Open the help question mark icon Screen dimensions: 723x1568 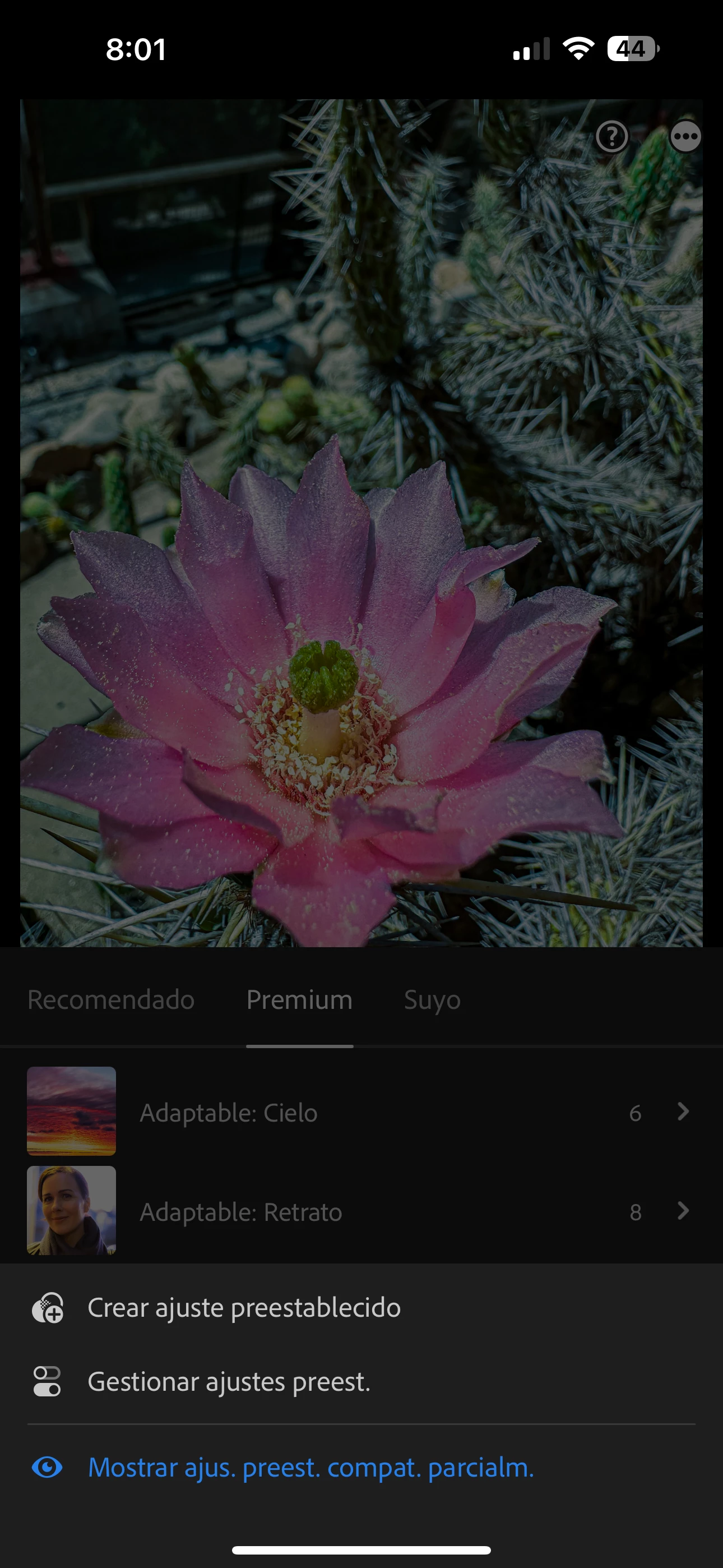coord(611,136)
